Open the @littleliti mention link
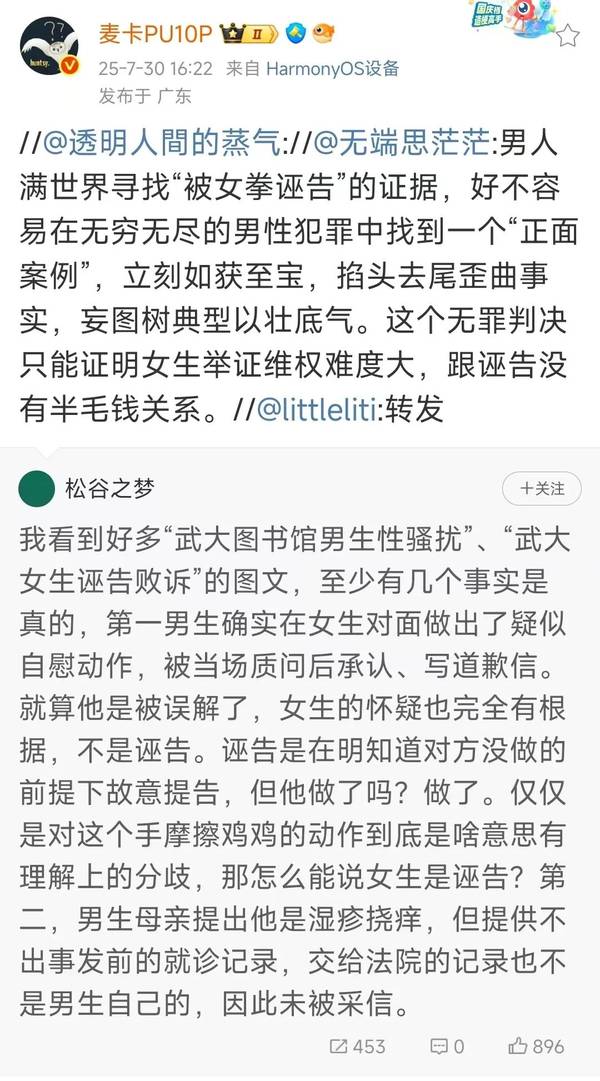This screenshot has width=600, height=1081. (316, 410)
